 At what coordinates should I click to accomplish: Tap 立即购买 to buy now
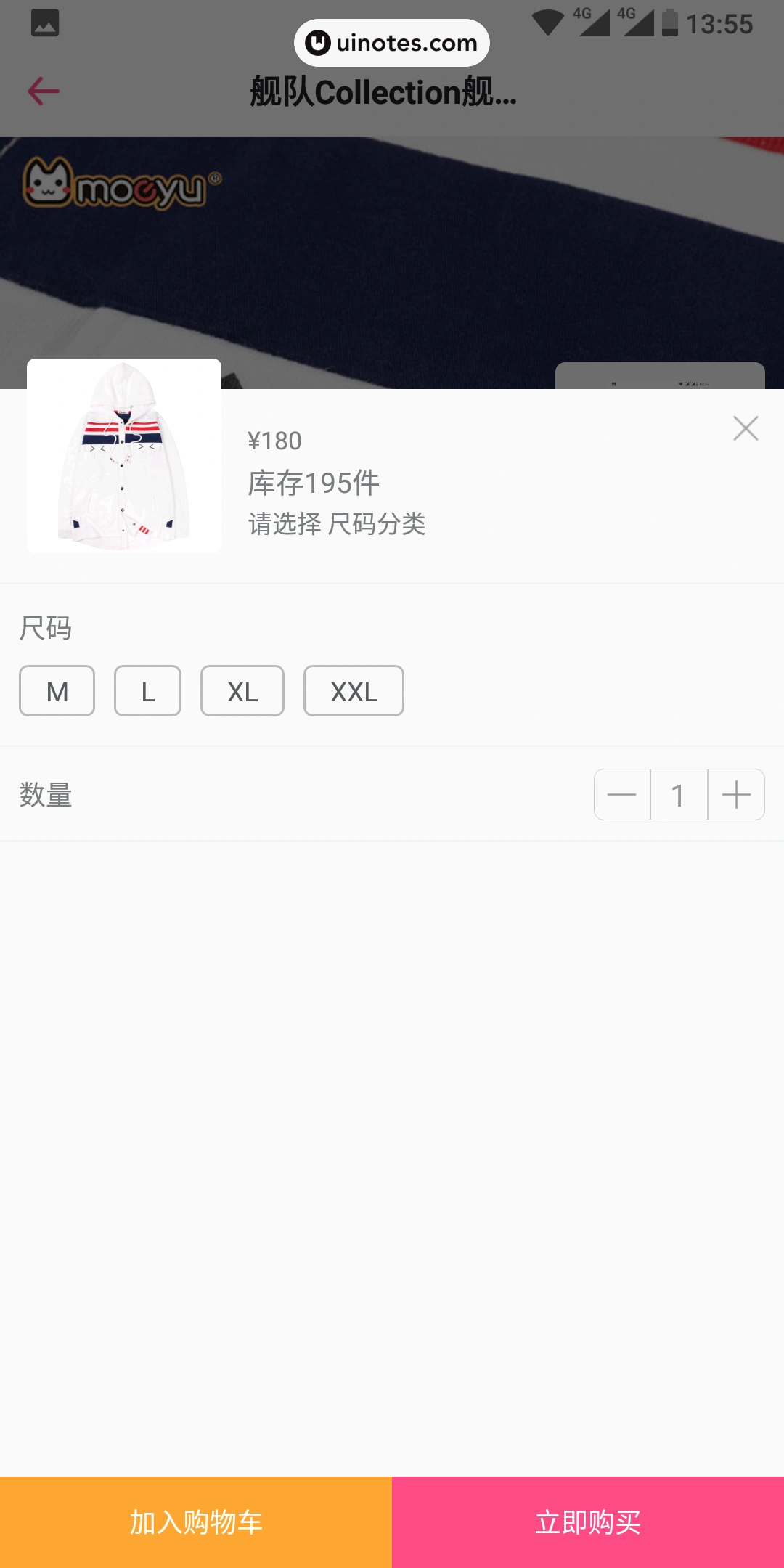click(588, 1522)
